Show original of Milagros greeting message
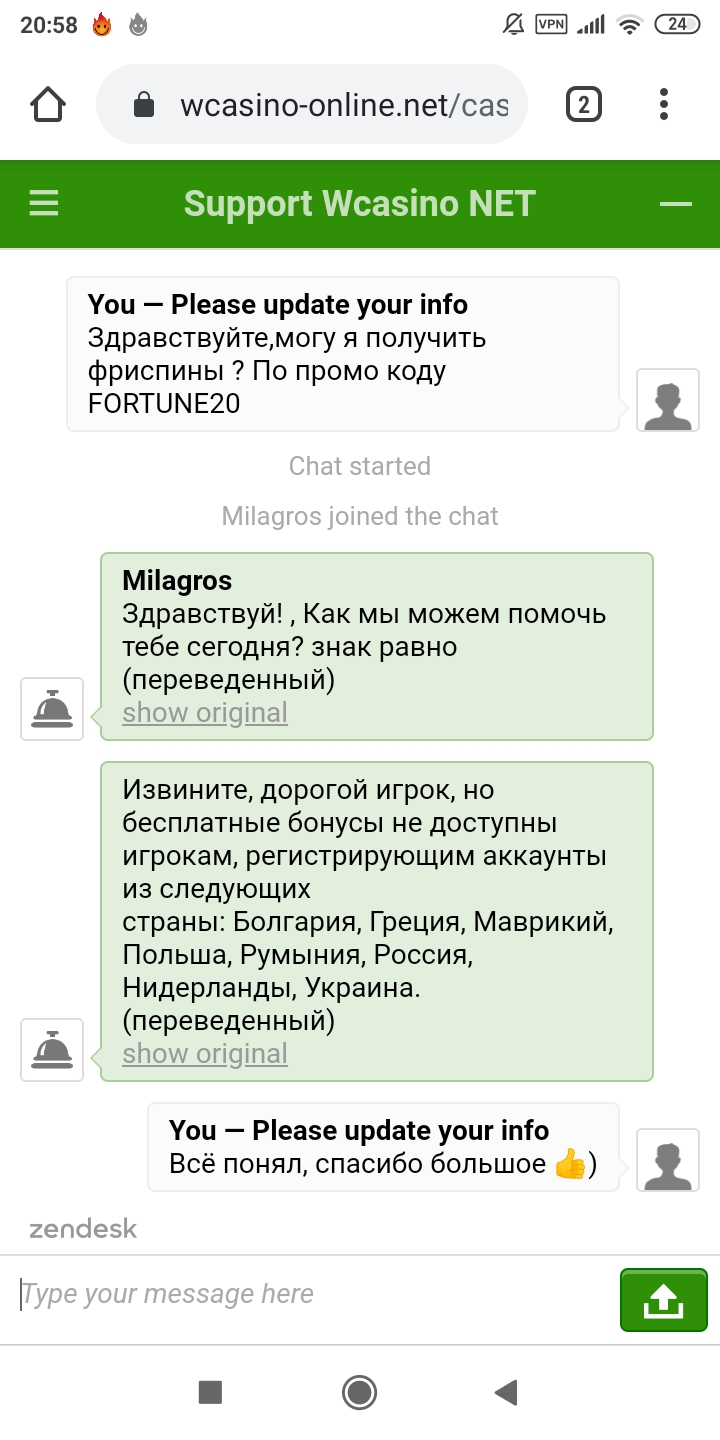Image resolution: width=720 pixels, height=1440 pixels. [205, 713]
